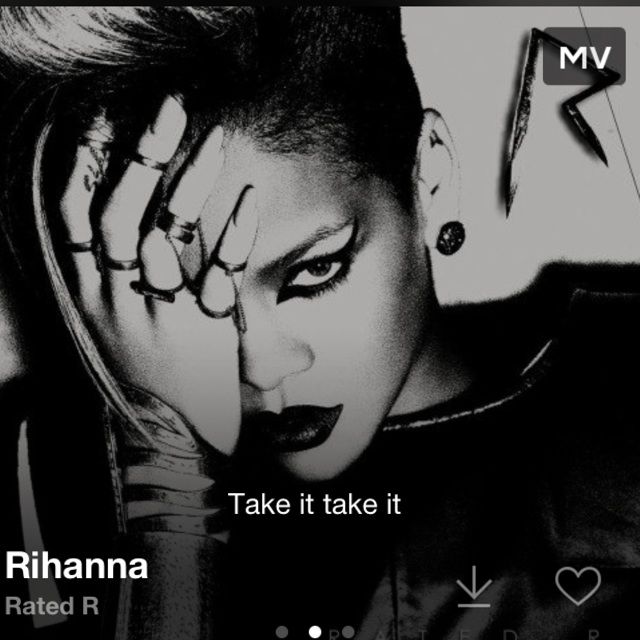Viewport: 640px width, 640px height.
Task: Open the MV music video button
Action: 583,59
